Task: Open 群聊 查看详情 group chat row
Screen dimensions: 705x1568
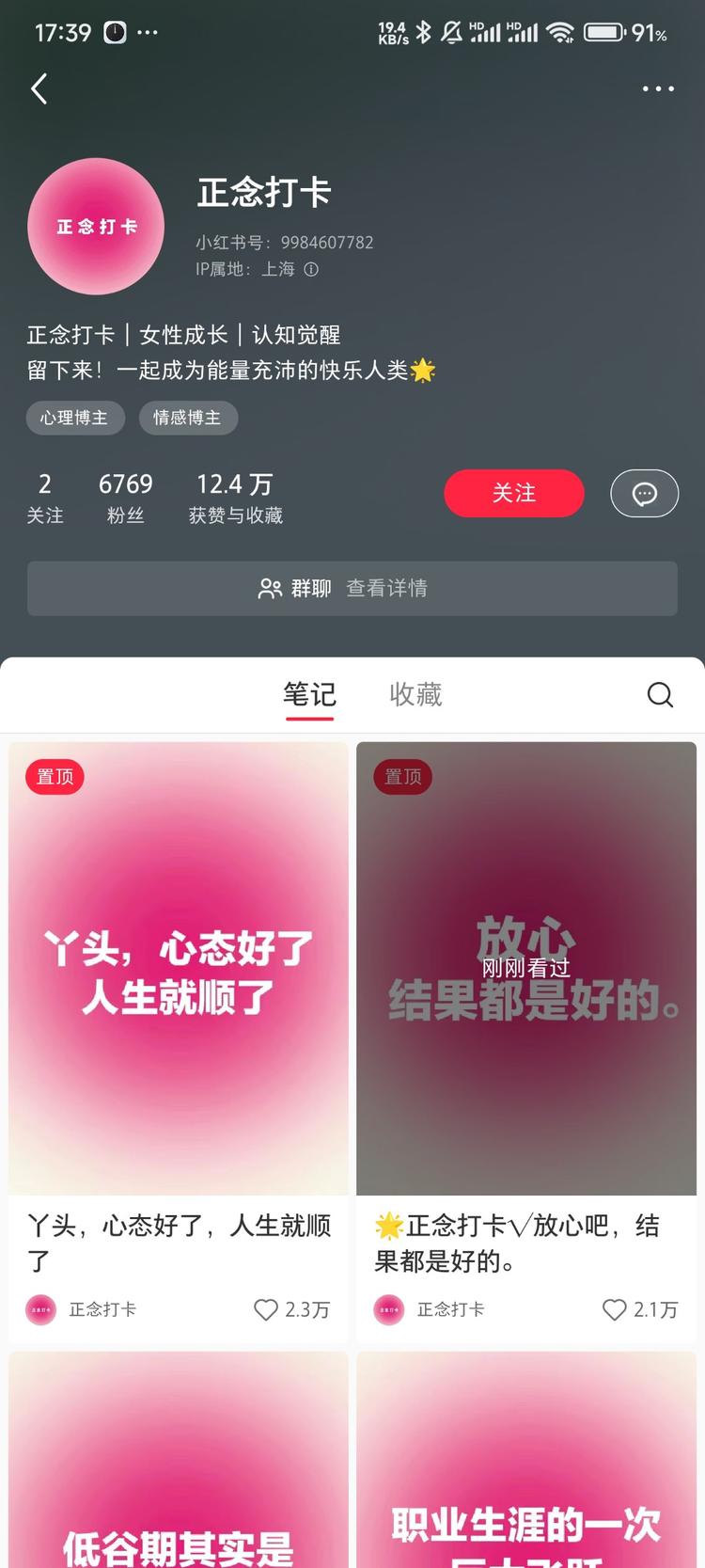Action: coord(352,589)
